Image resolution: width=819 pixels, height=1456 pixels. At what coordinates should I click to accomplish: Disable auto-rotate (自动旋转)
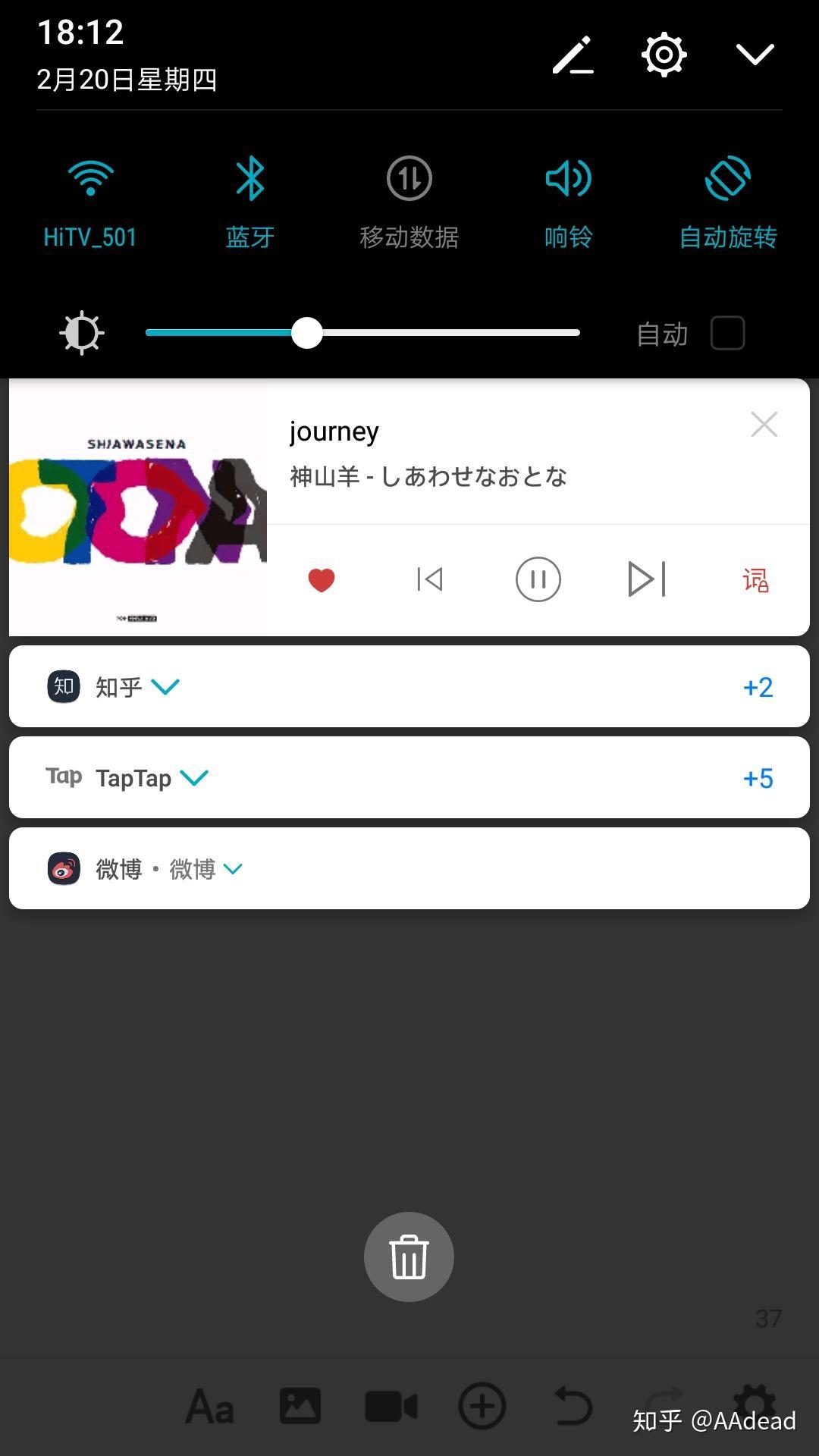pyautogui.click(x=727, y=179)
